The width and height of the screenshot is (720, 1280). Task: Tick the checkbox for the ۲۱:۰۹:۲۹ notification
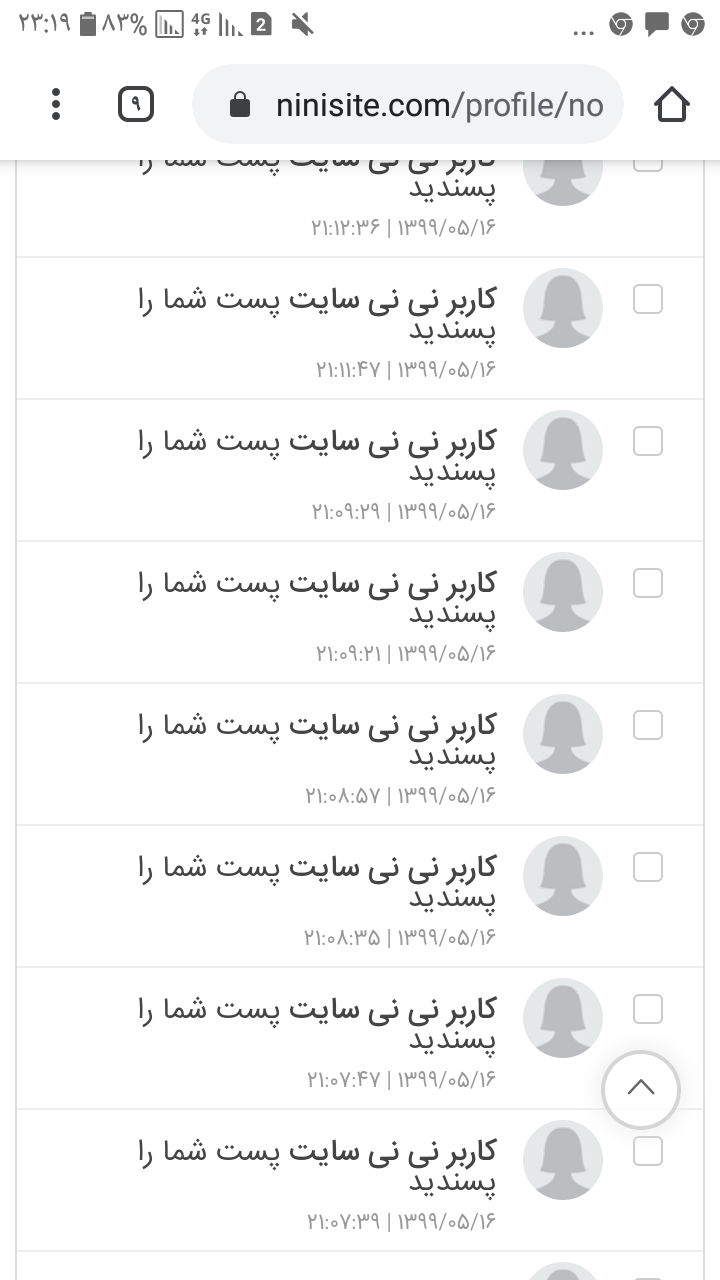tap(648, 441)
